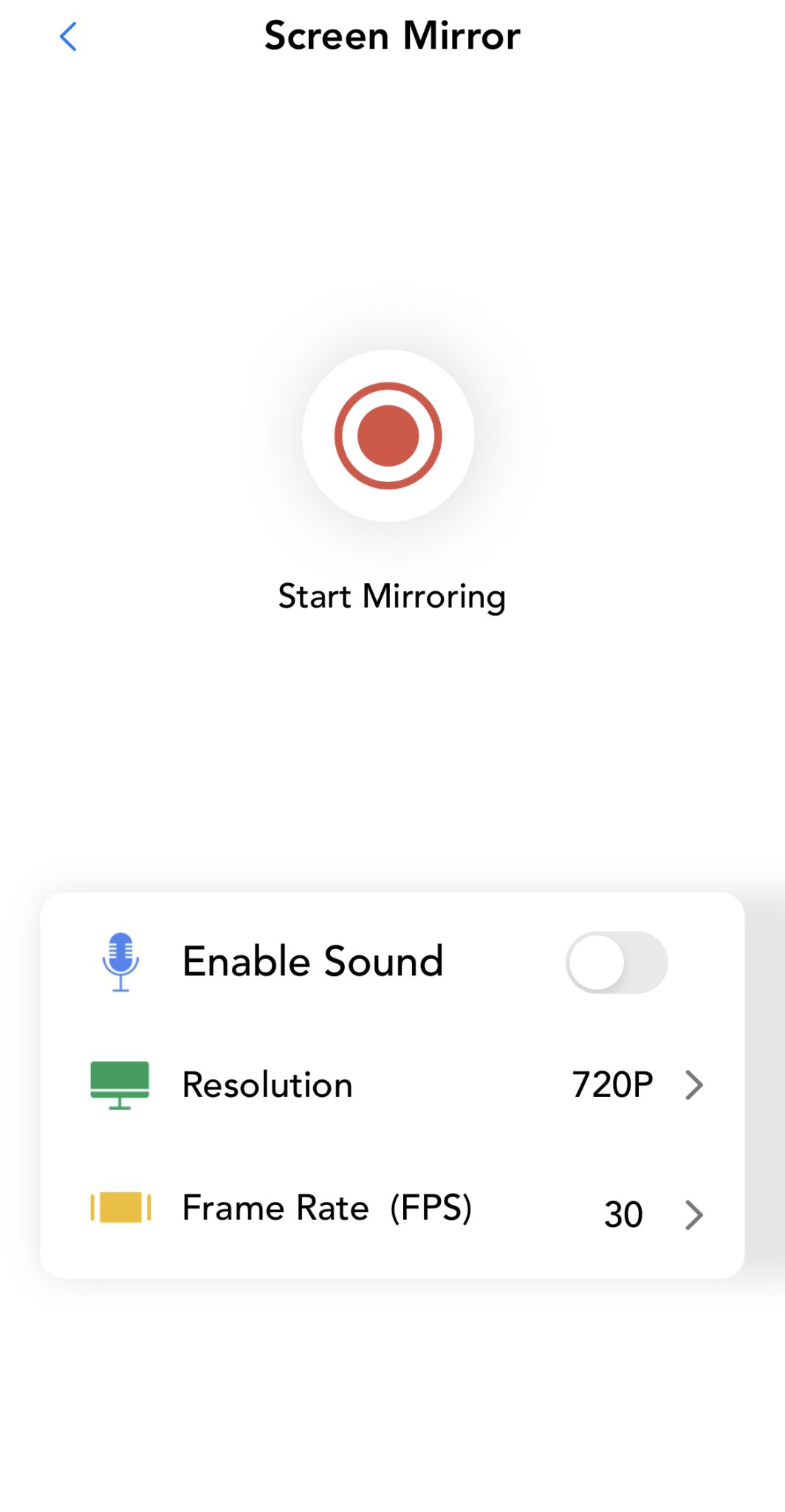Expand the Resolution options via its chevron
Screen dimensions: 785x1512
point(693,1085)
